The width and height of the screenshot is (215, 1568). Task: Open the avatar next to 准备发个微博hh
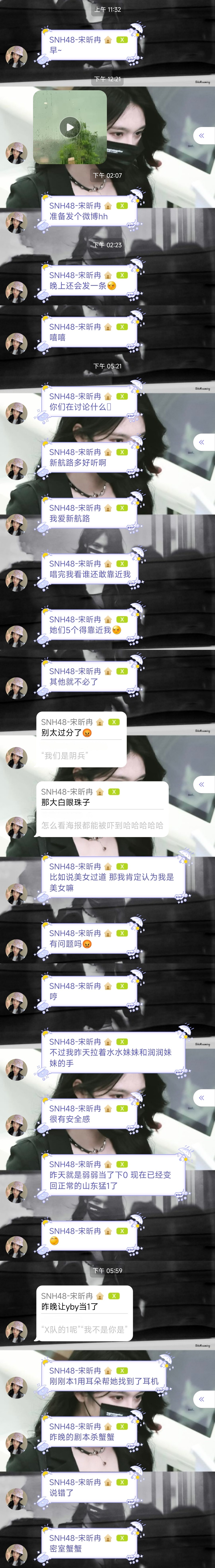coord(17,223)
